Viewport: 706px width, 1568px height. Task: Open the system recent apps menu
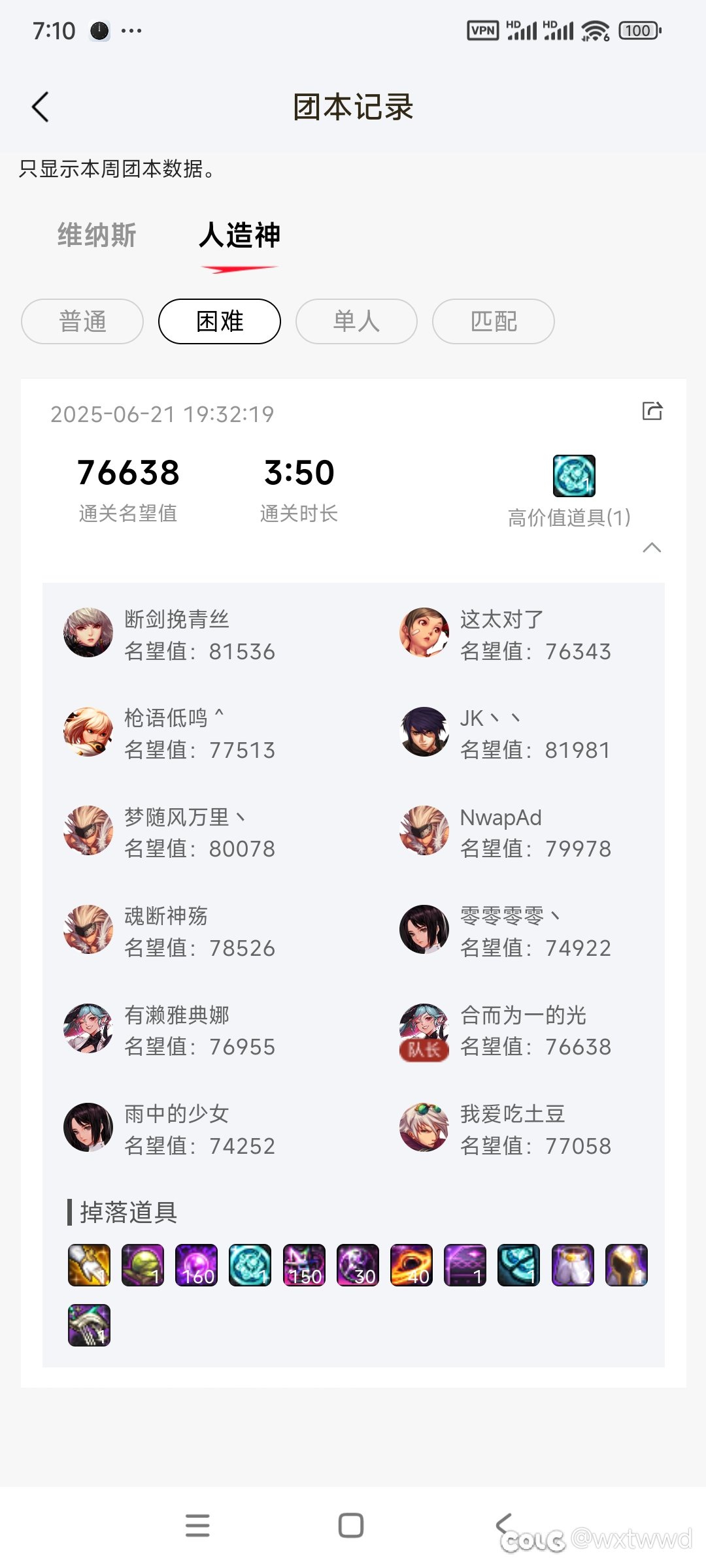click(197, 1526)
